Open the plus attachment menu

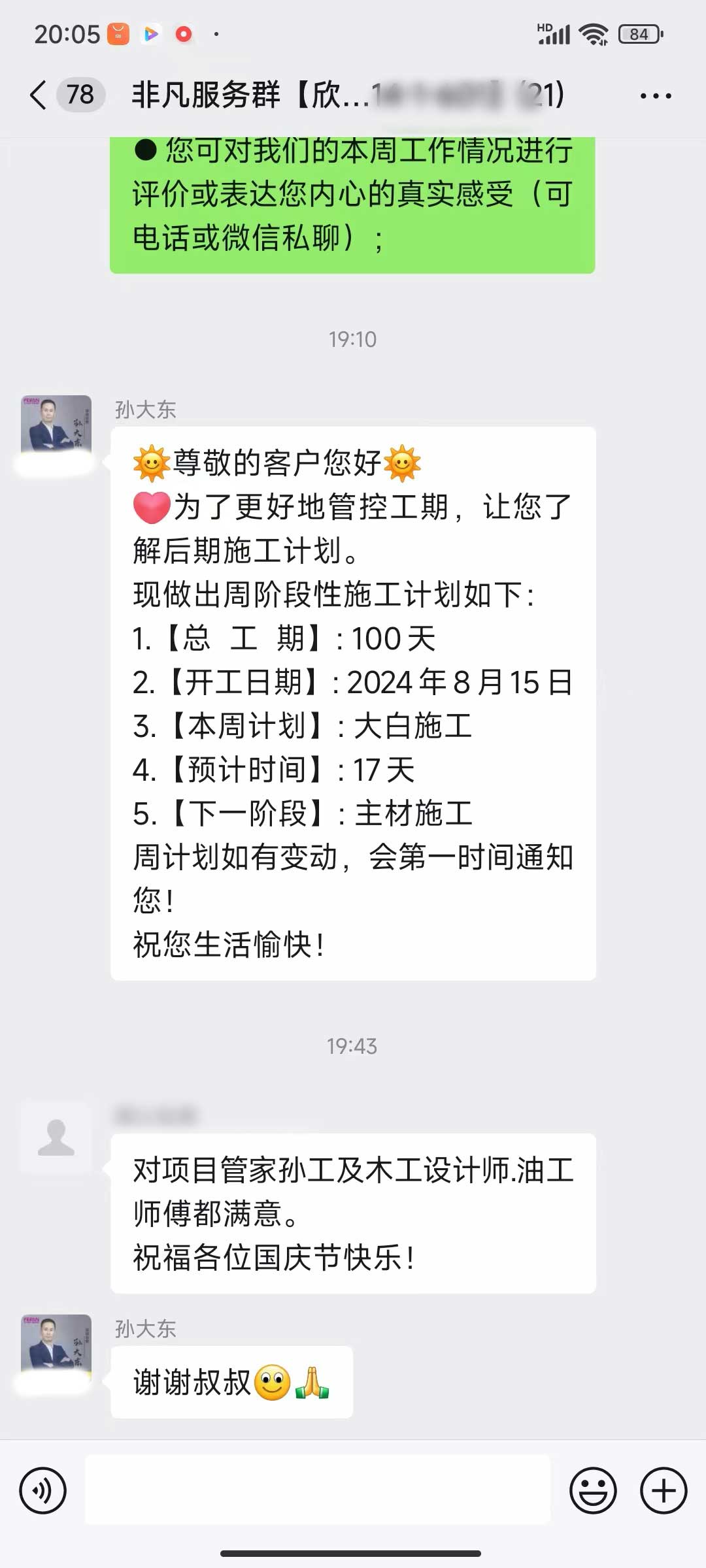click(664, 1491)
